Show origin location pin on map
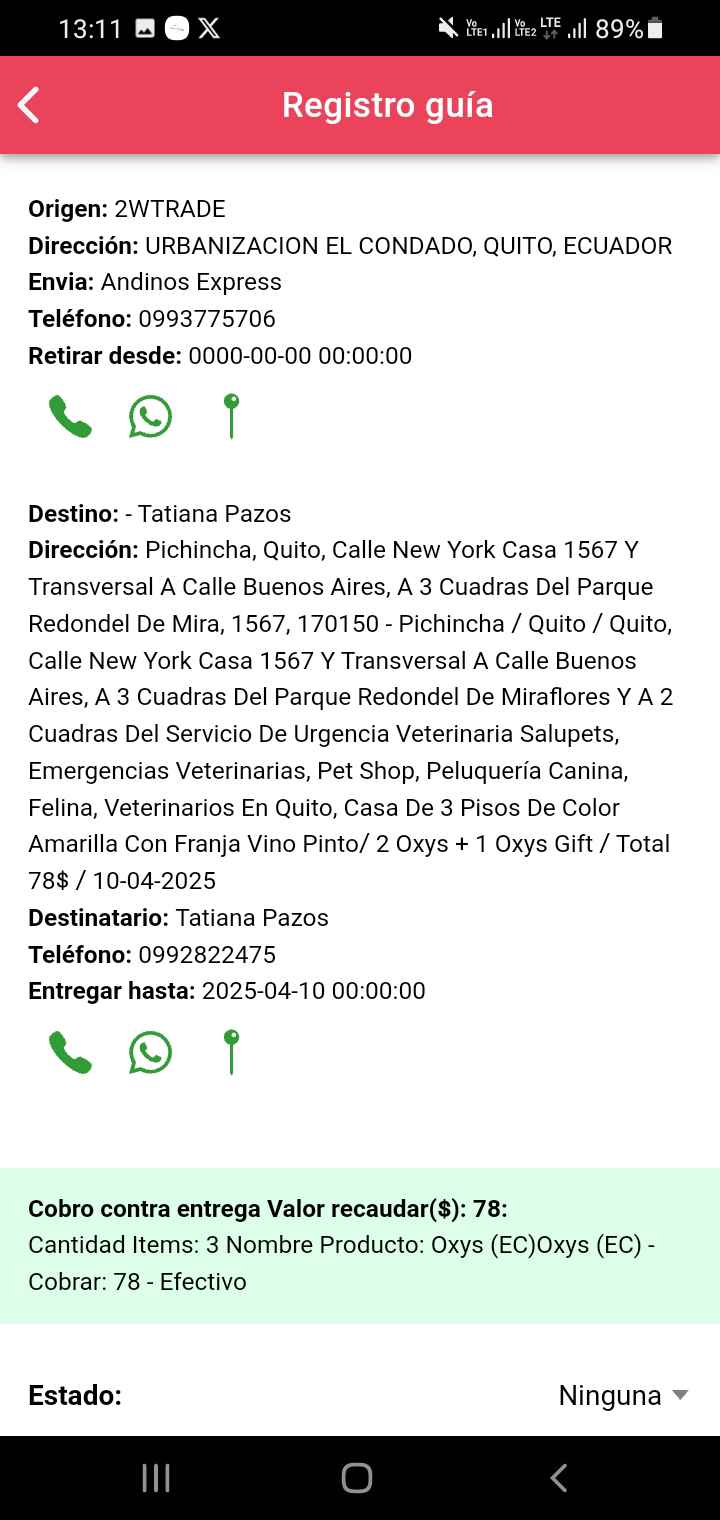The width and height of the screenshot is (720, 1520). [231, 416]
